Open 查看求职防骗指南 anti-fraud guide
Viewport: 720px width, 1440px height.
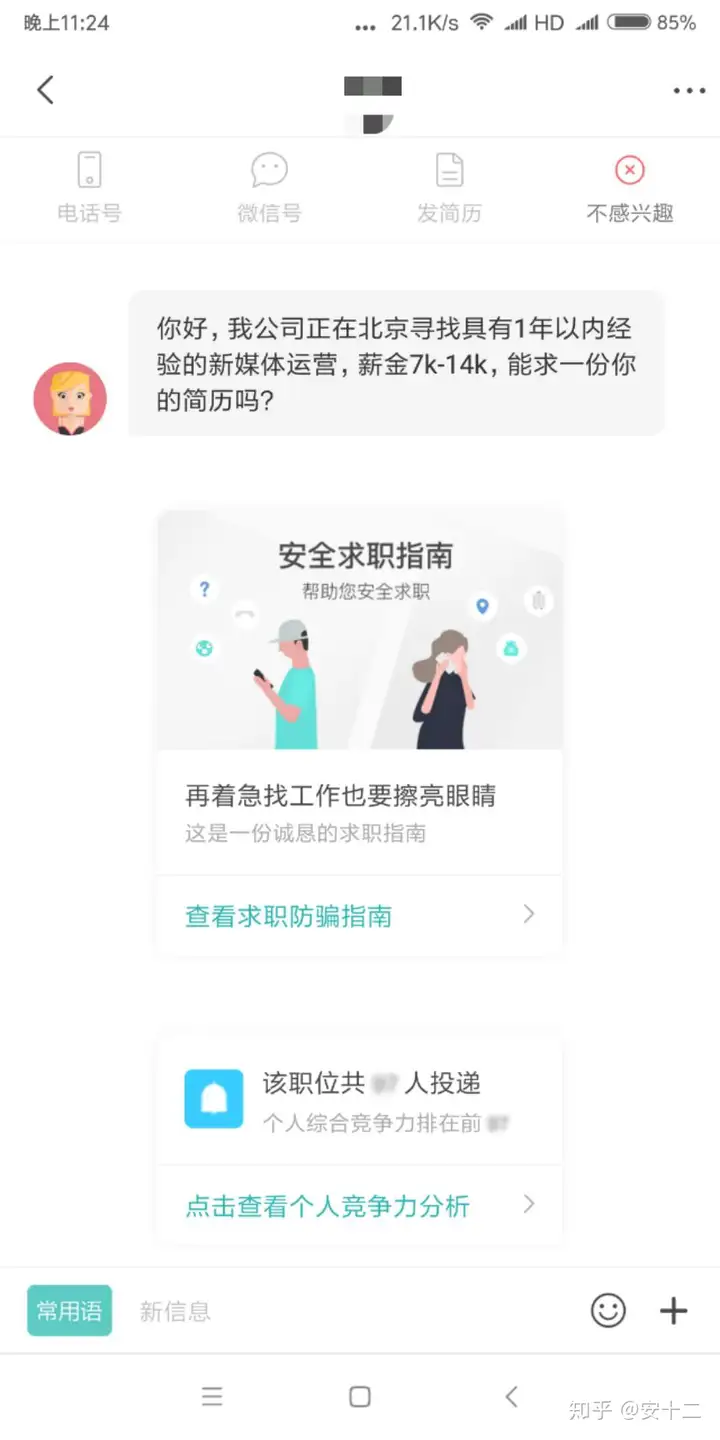(360, 915)
